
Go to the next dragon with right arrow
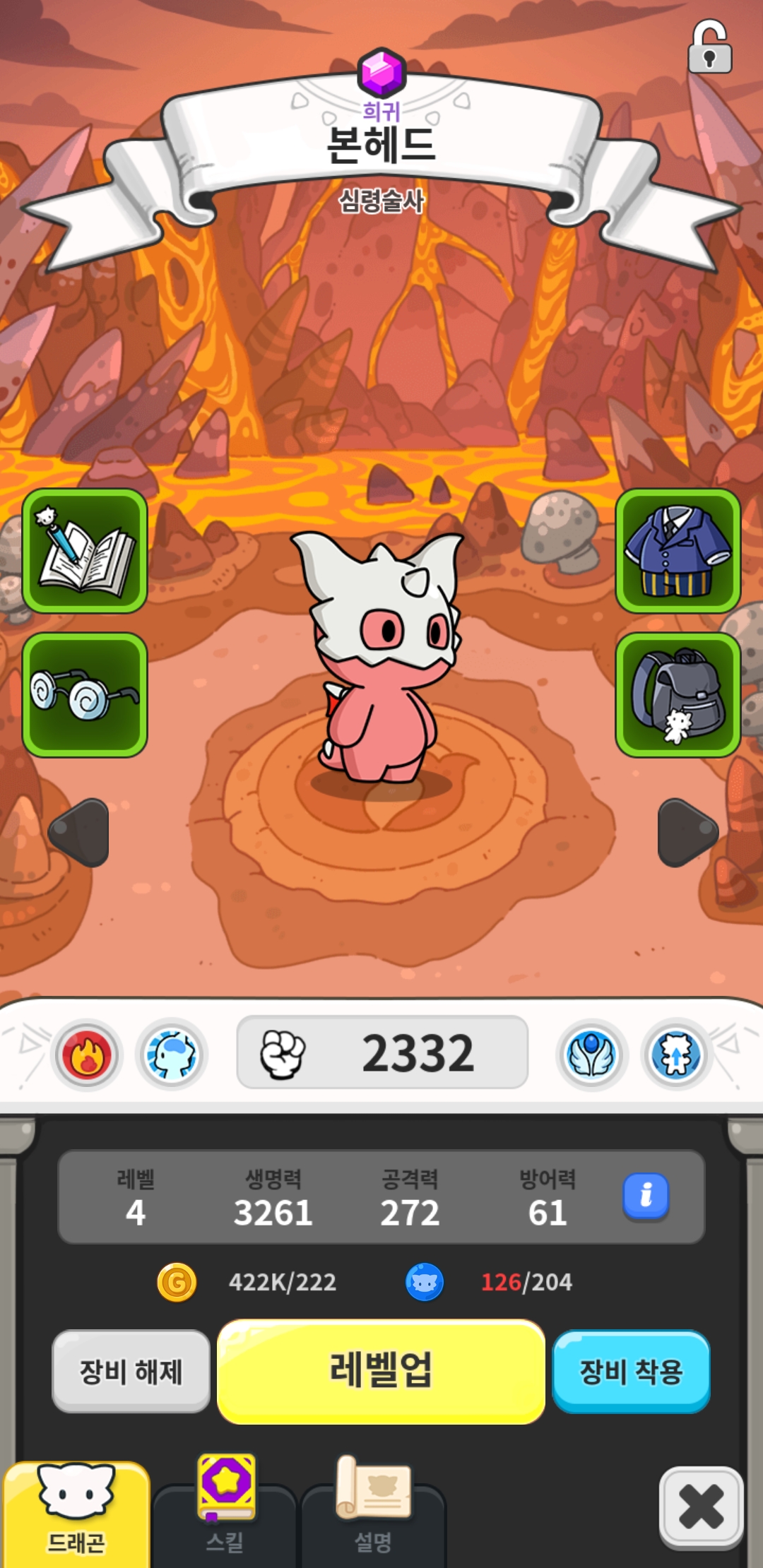pyautogui.click(x=687, y=833)
